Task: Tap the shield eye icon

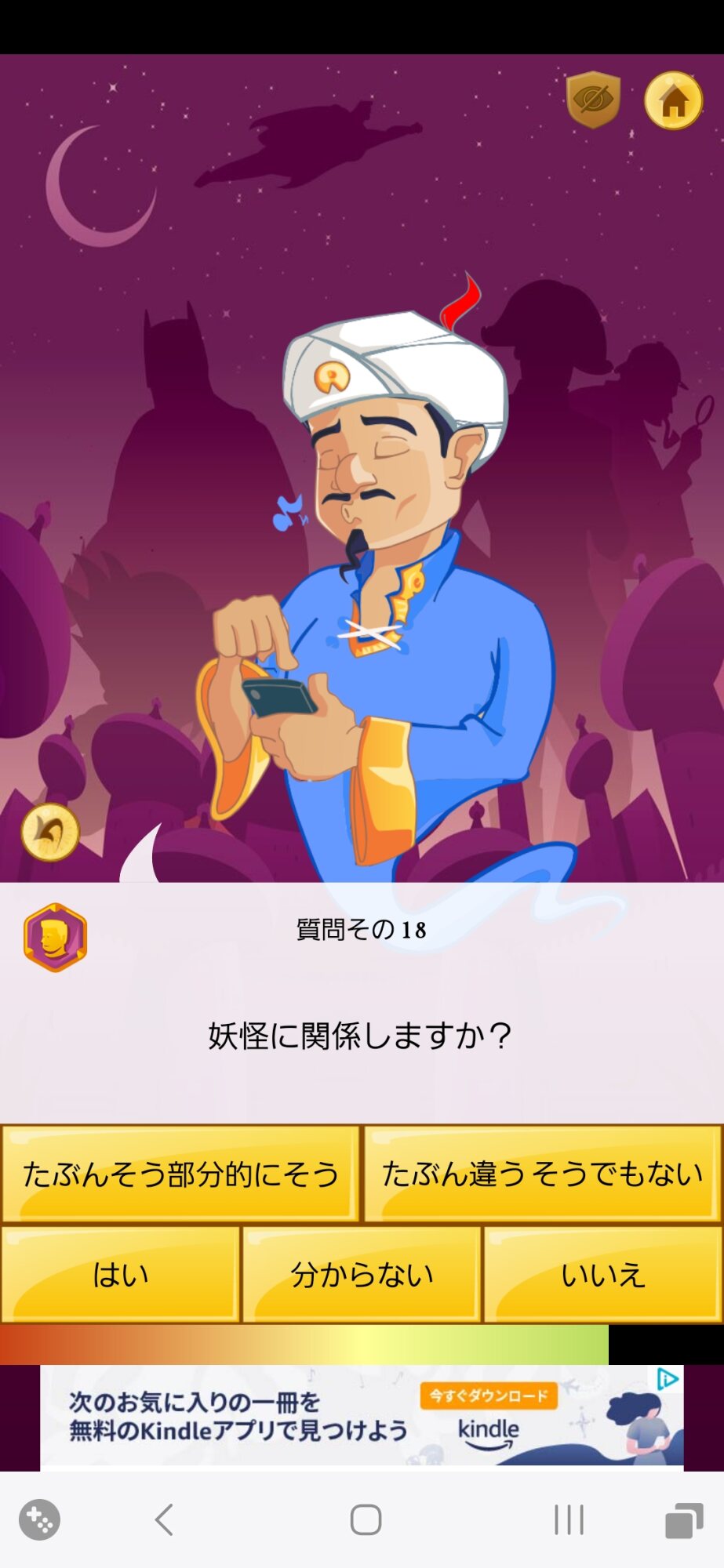Action: 593,100
